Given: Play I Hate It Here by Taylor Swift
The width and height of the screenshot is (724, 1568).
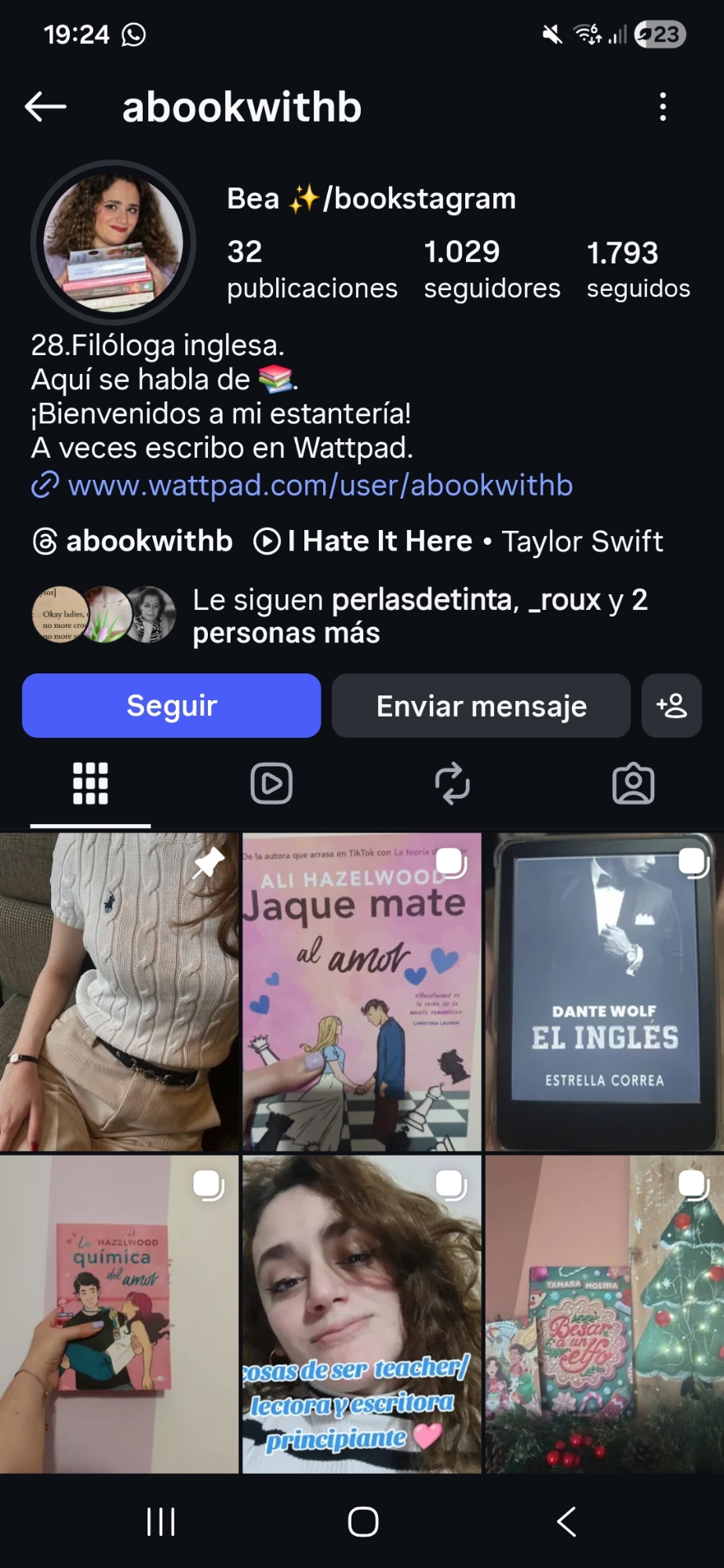Looking at the screenshot, I should pyautogui.click(x=459, y=541).
